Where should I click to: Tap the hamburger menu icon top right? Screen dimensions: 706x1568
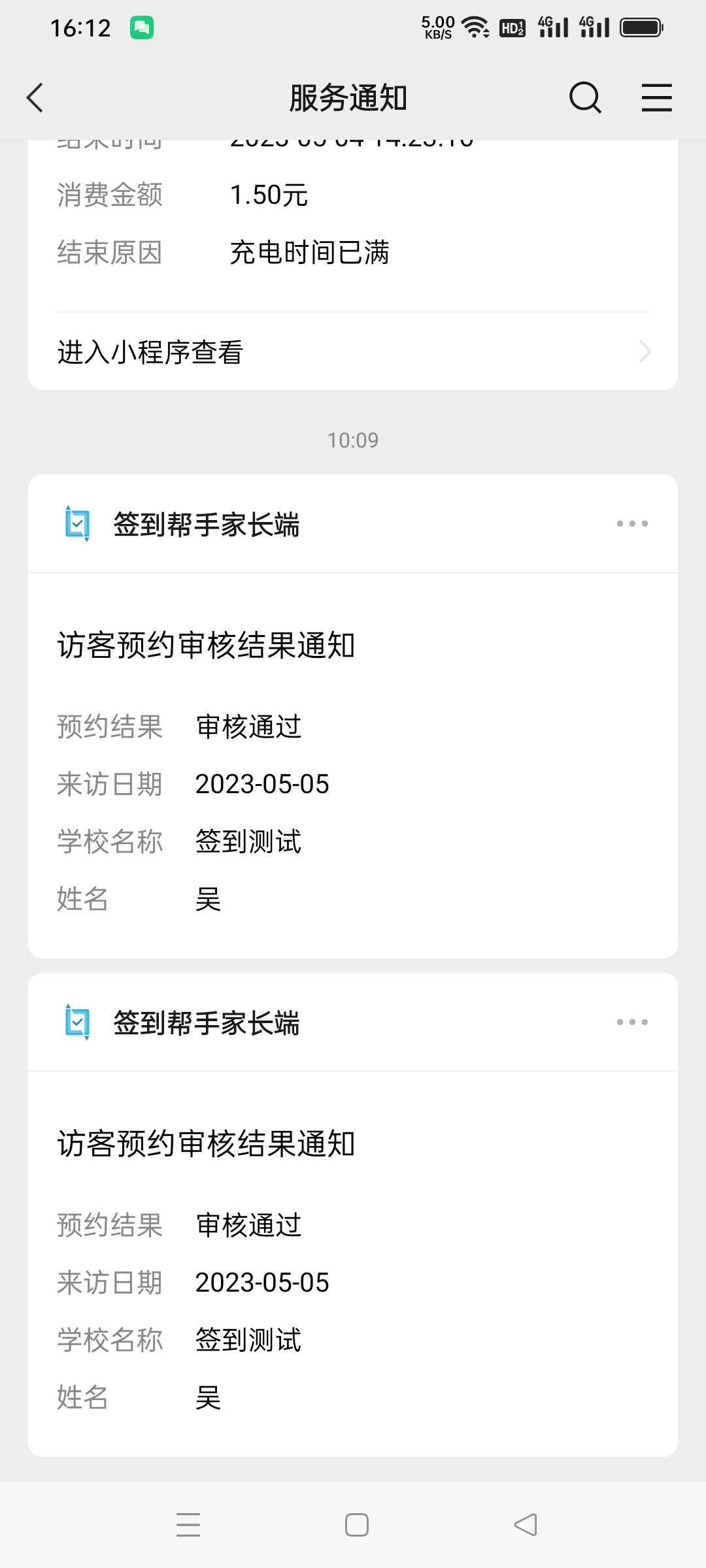(x=656, y=98)
